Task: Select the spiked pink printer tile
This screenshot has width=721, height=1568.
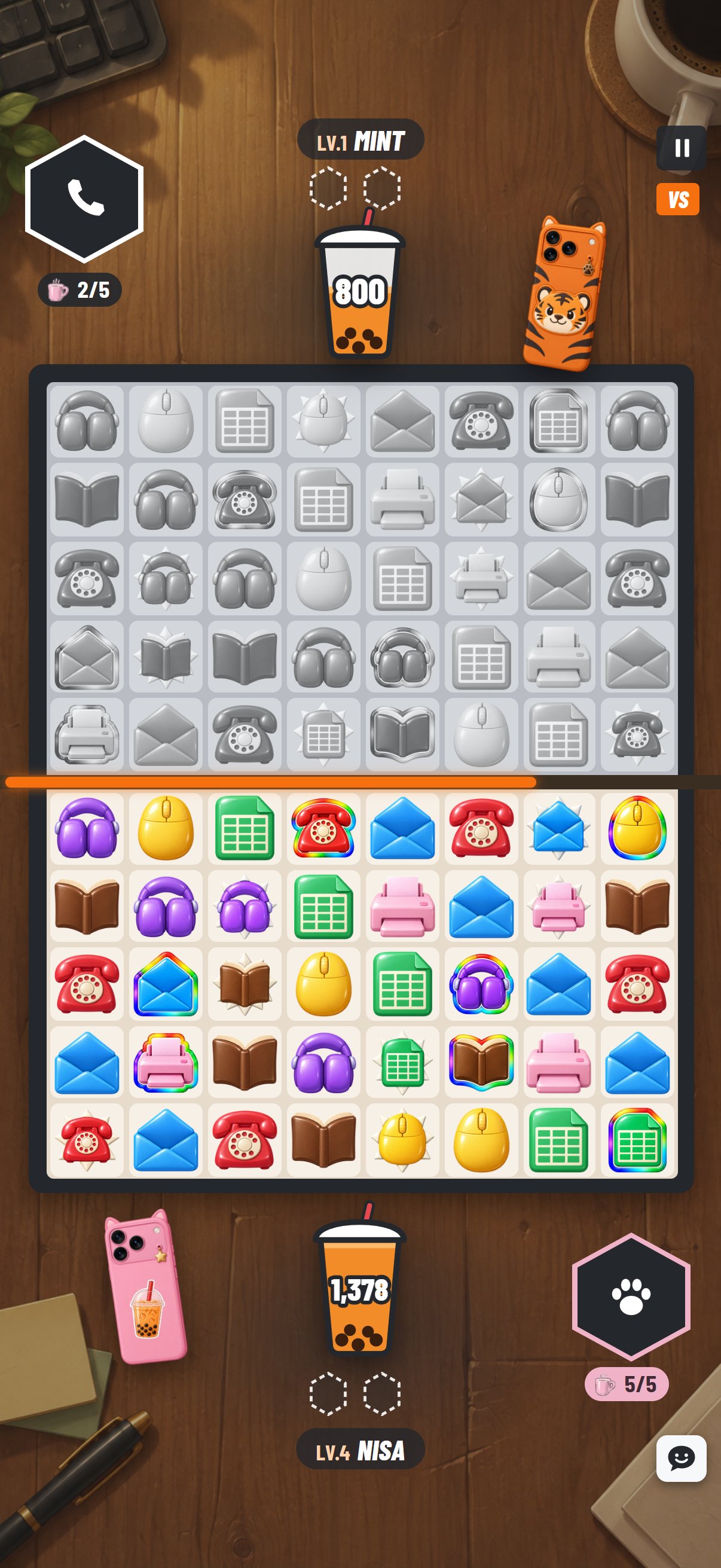Action: (558, 906)
